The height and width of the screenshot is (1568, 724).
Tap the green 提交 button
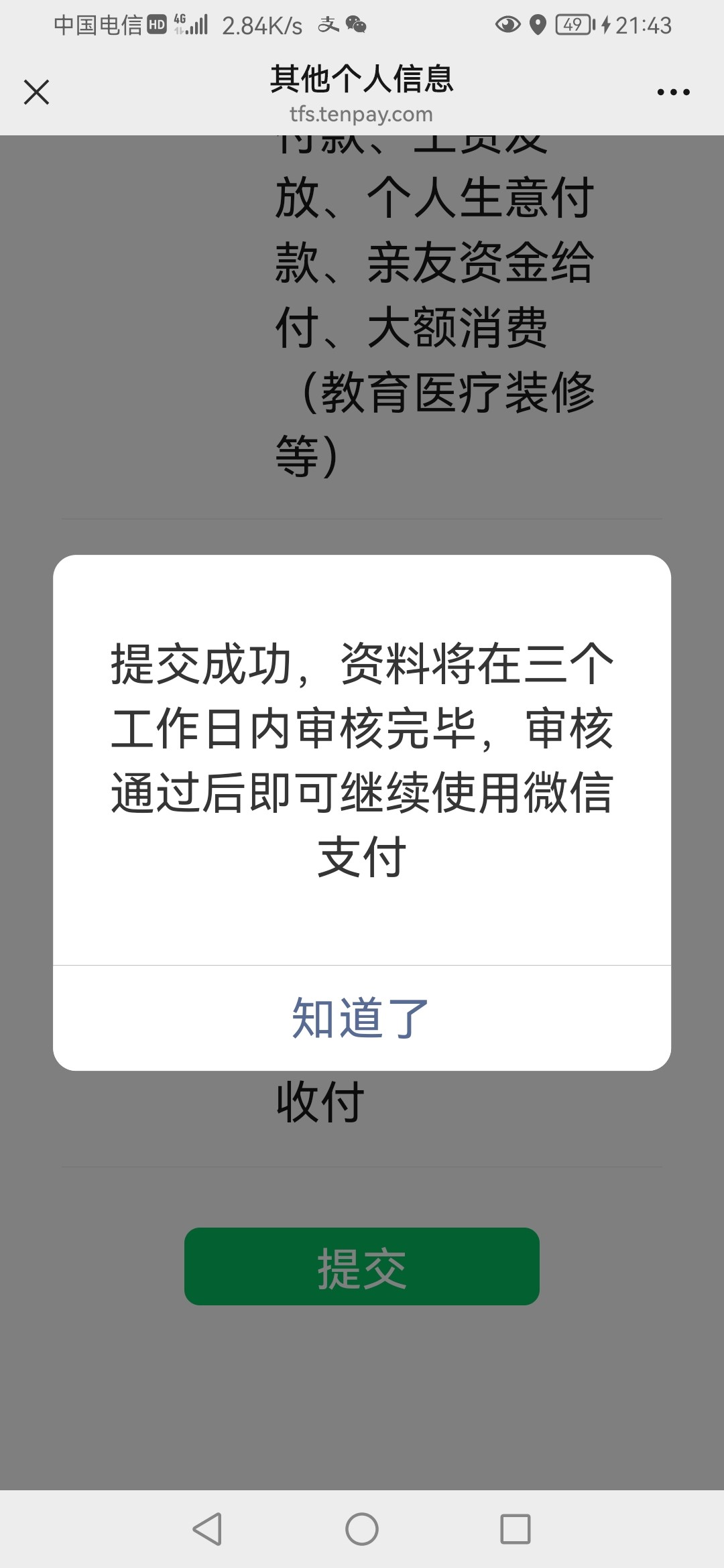click(362, 1266)
